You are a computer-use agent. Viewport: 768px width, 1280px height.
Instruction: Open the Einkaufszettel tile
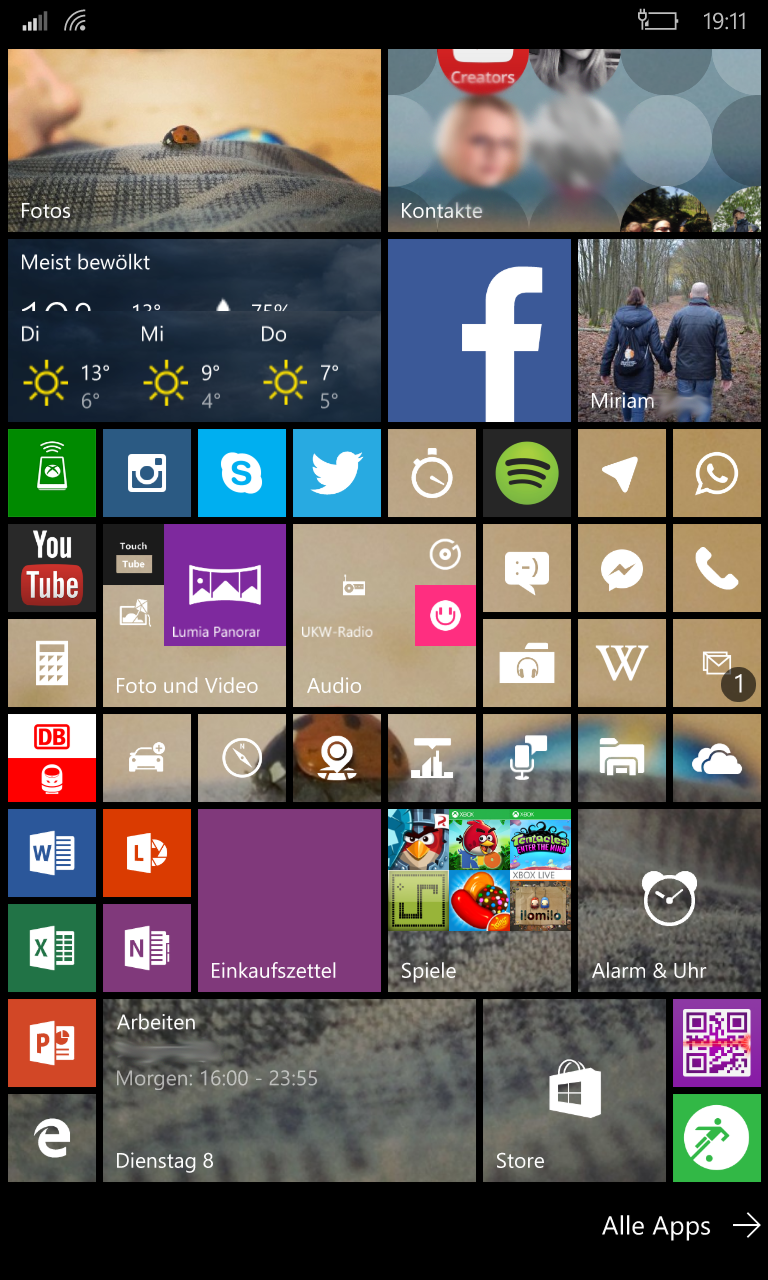289,900
